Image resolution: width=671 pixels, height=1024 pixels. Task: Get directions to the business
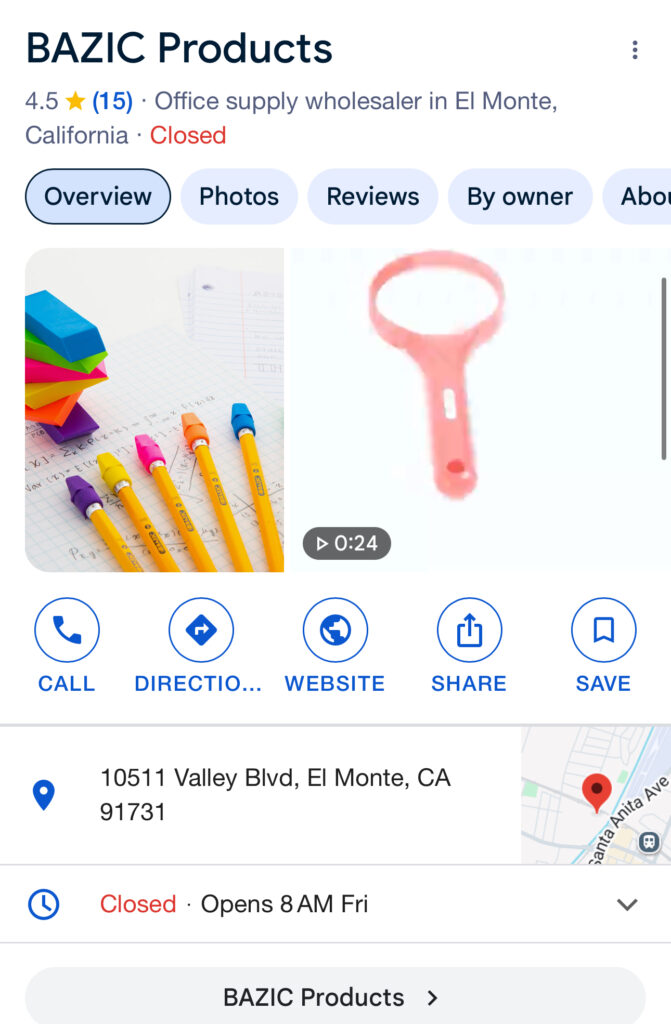tap(200, 646)
